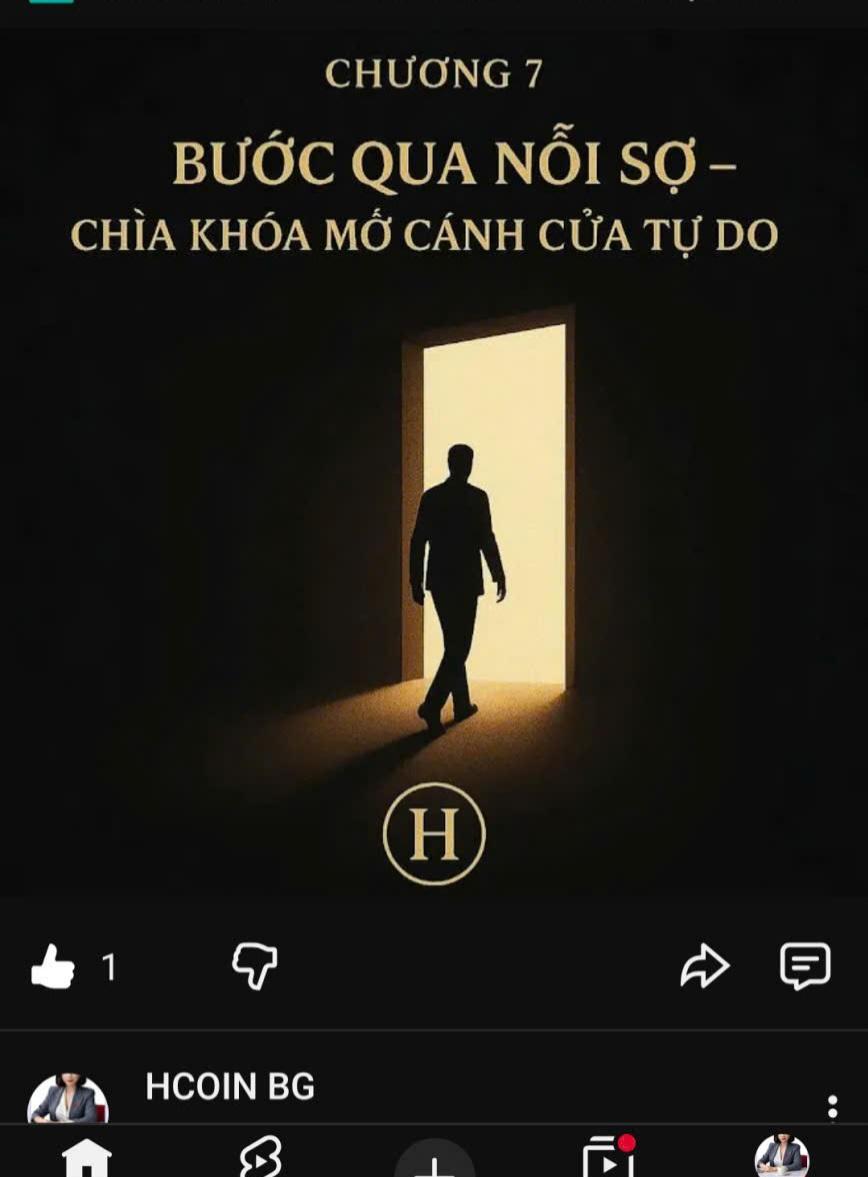Go to the Home tab

pos(87,1160)
